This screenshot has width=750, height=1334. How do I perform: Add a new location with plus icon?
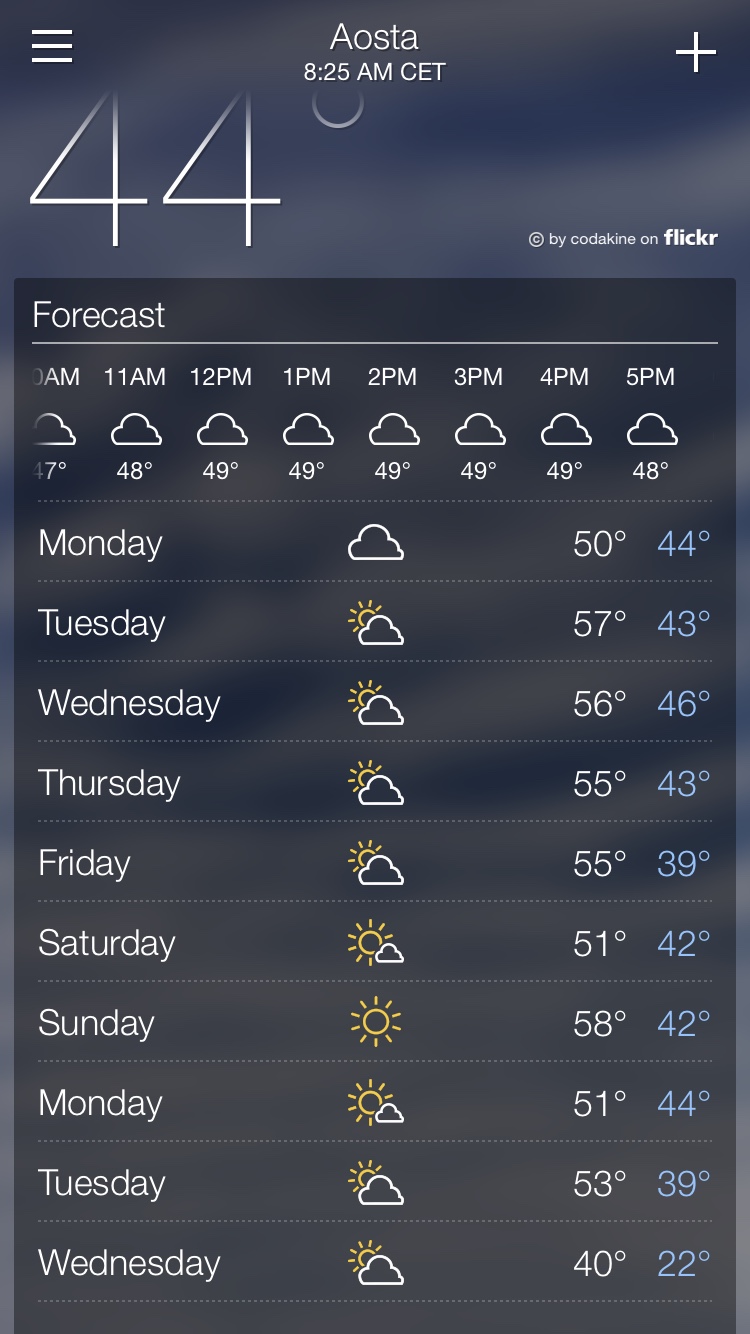coord(696,52)
